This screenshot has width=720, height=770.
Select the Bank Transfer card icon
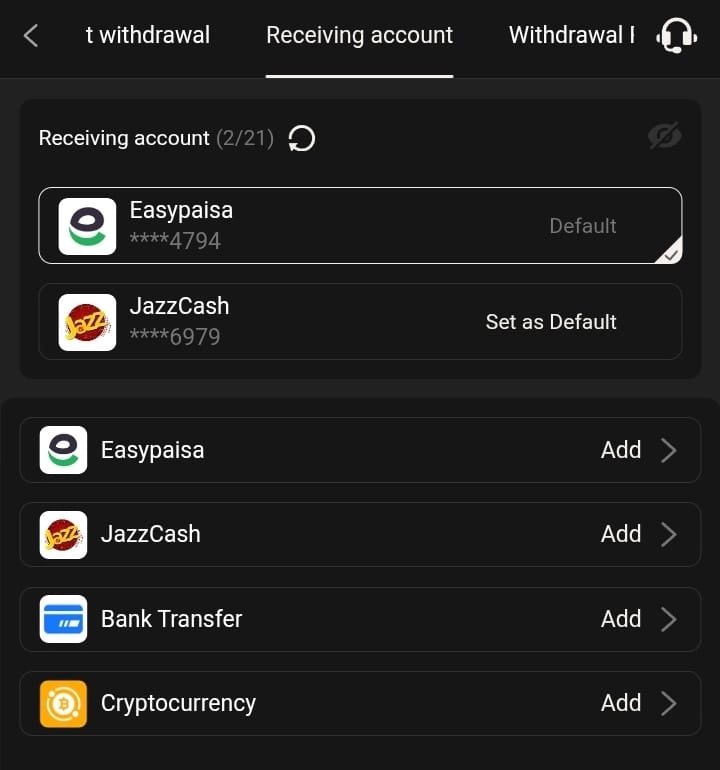(x=62, y=619)
